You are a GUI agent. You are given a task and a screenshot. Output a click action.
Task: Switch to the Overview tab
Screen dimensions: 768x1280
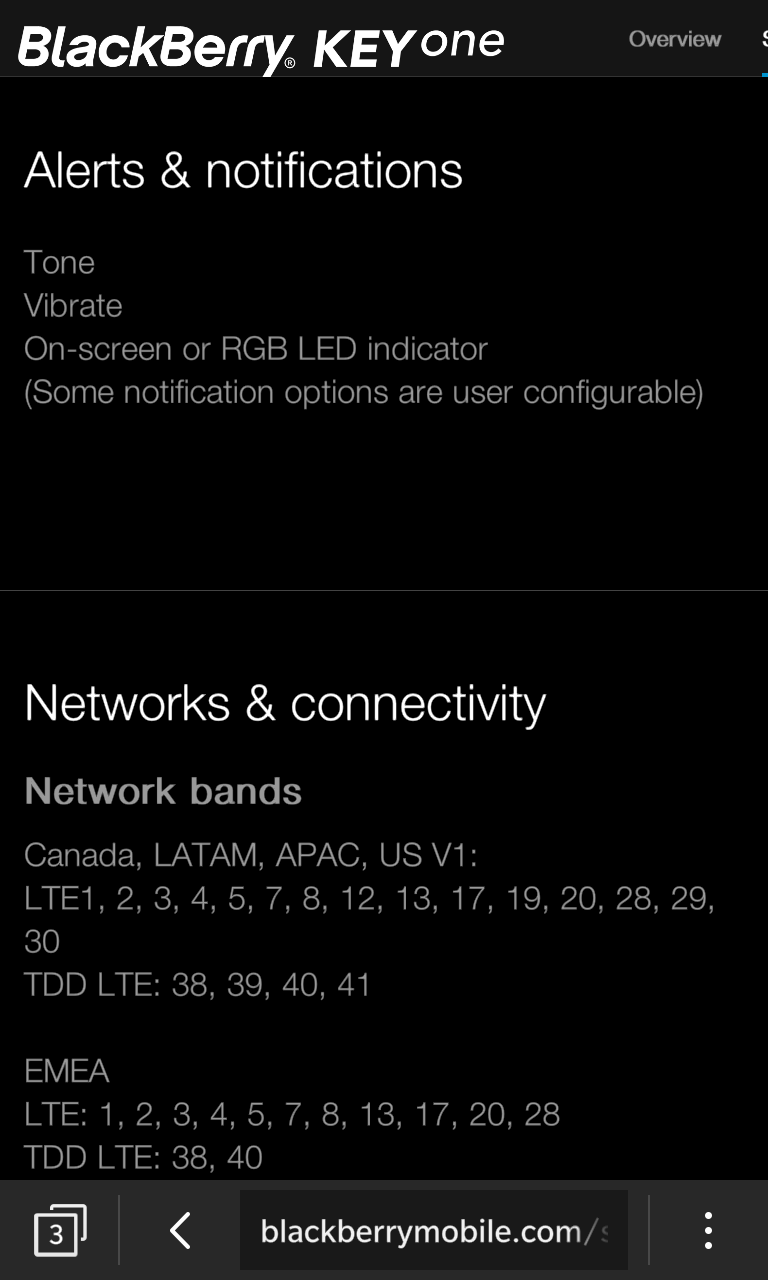pos(674,39)
